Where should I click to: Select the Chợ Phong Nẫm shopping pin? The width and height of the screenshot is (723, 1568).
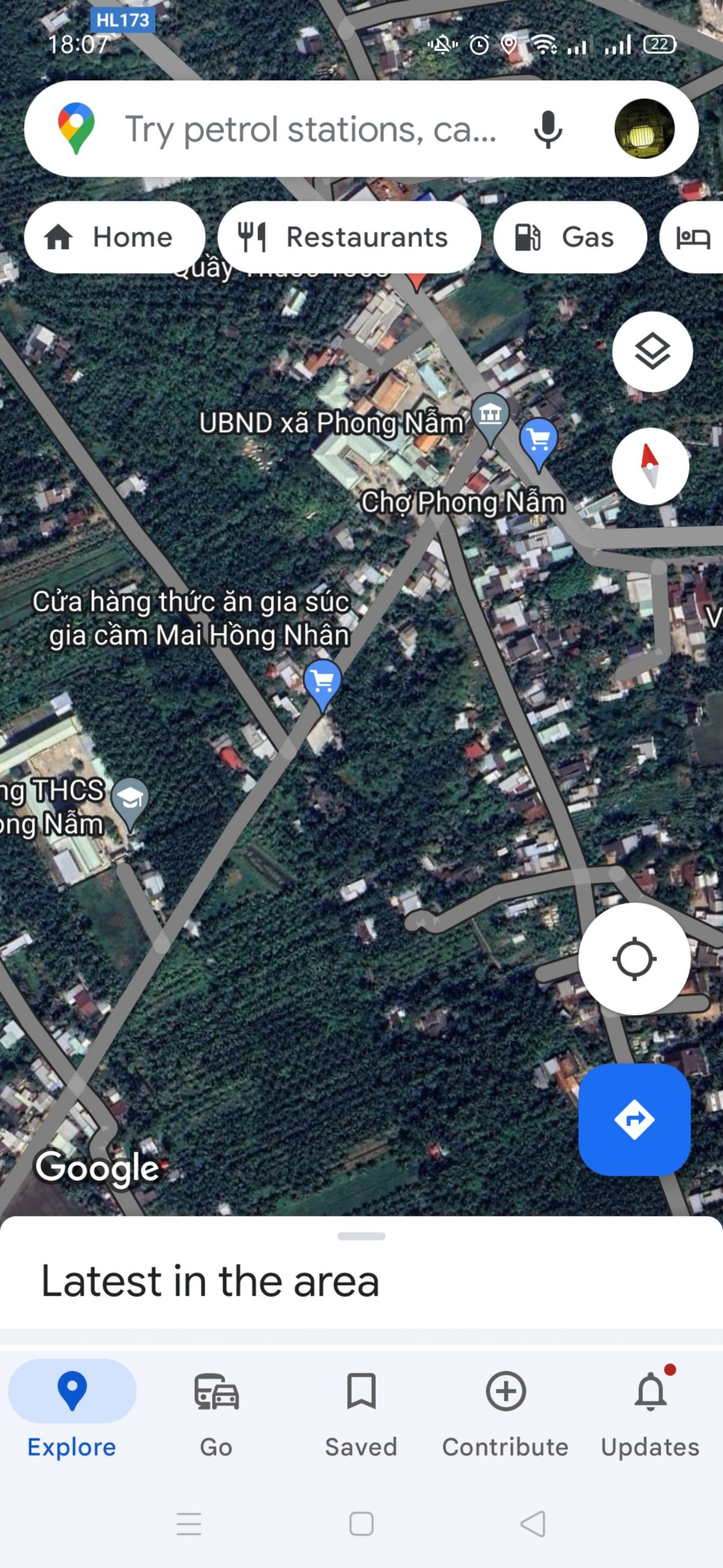(x=538, y=441)
